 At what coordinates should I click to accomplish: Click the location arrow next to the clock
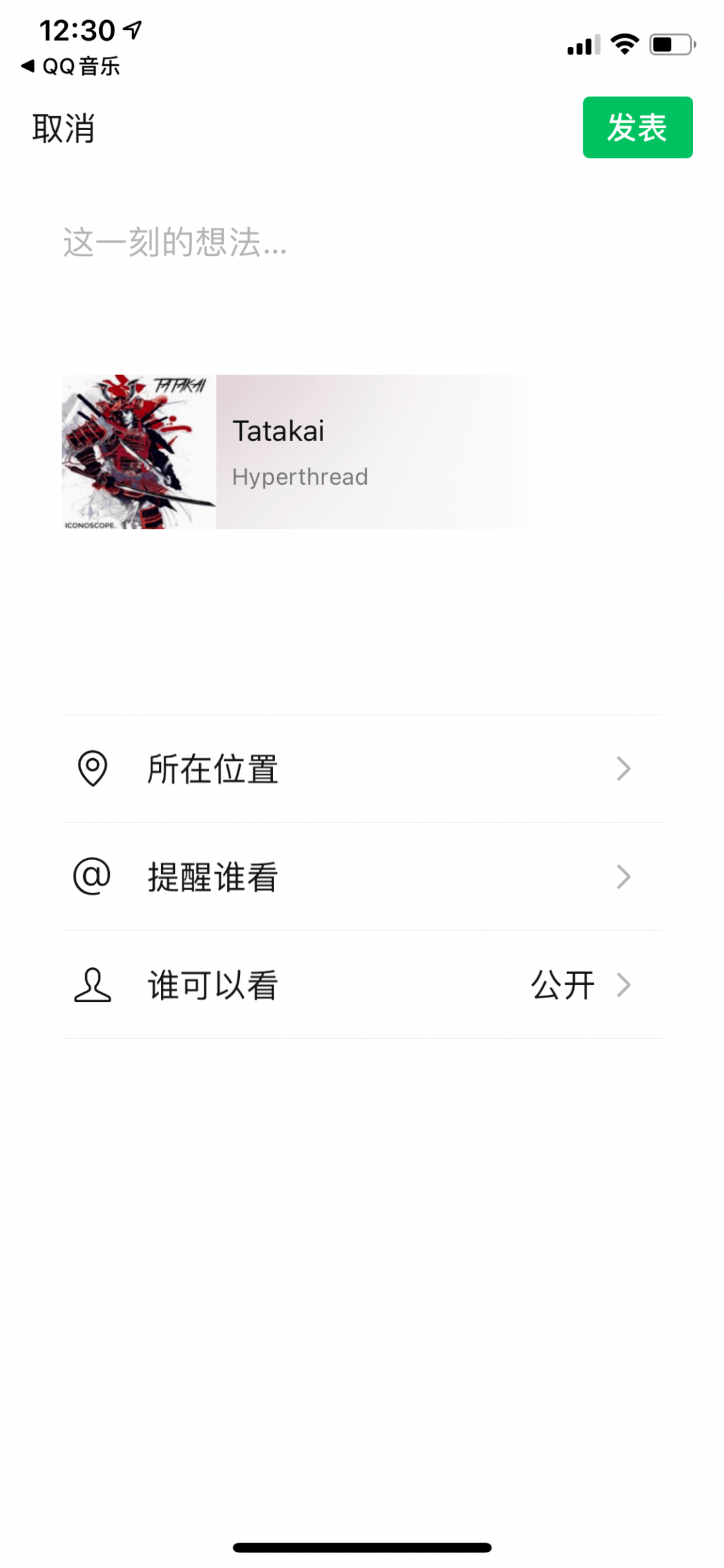click(x=131, y=28)
